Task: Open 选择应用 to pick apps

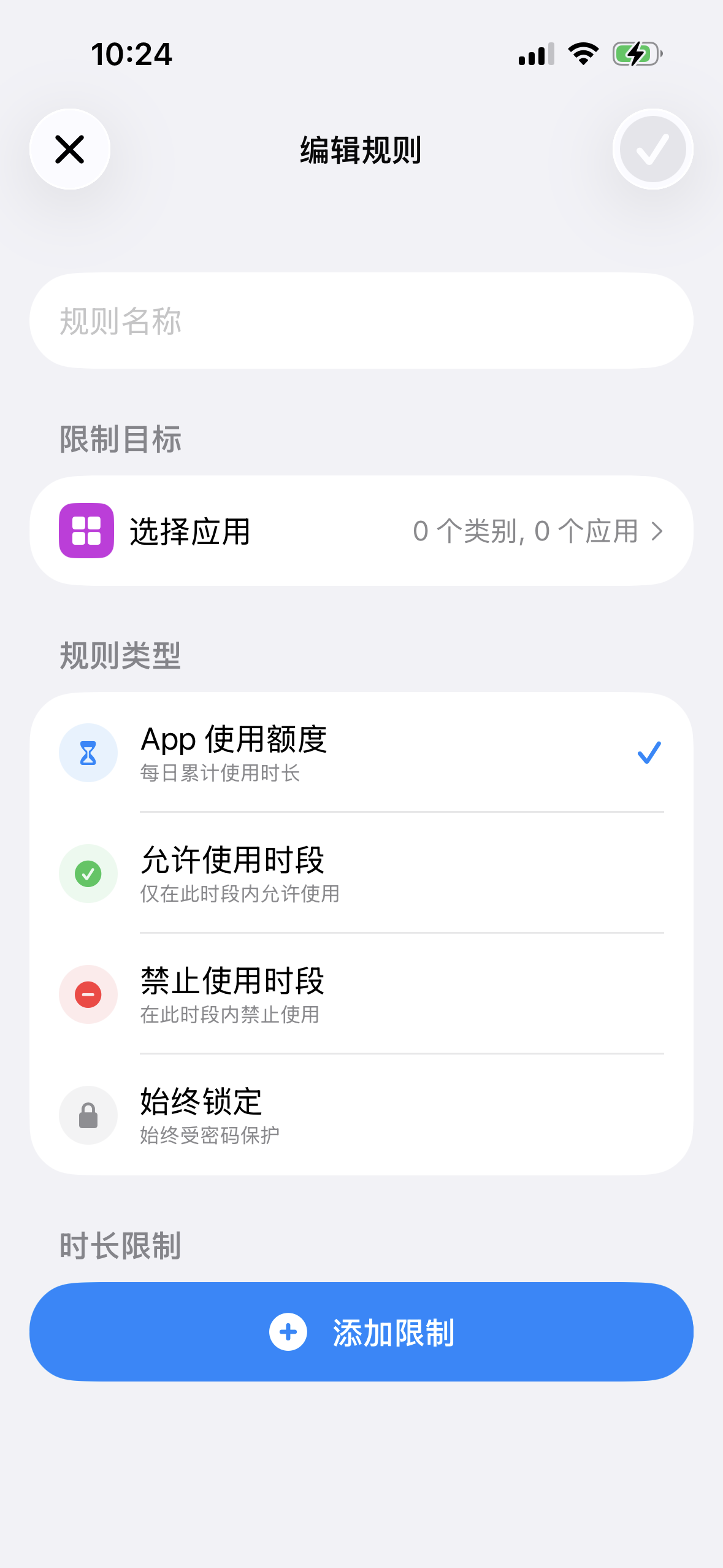Action: coord(361,531)
